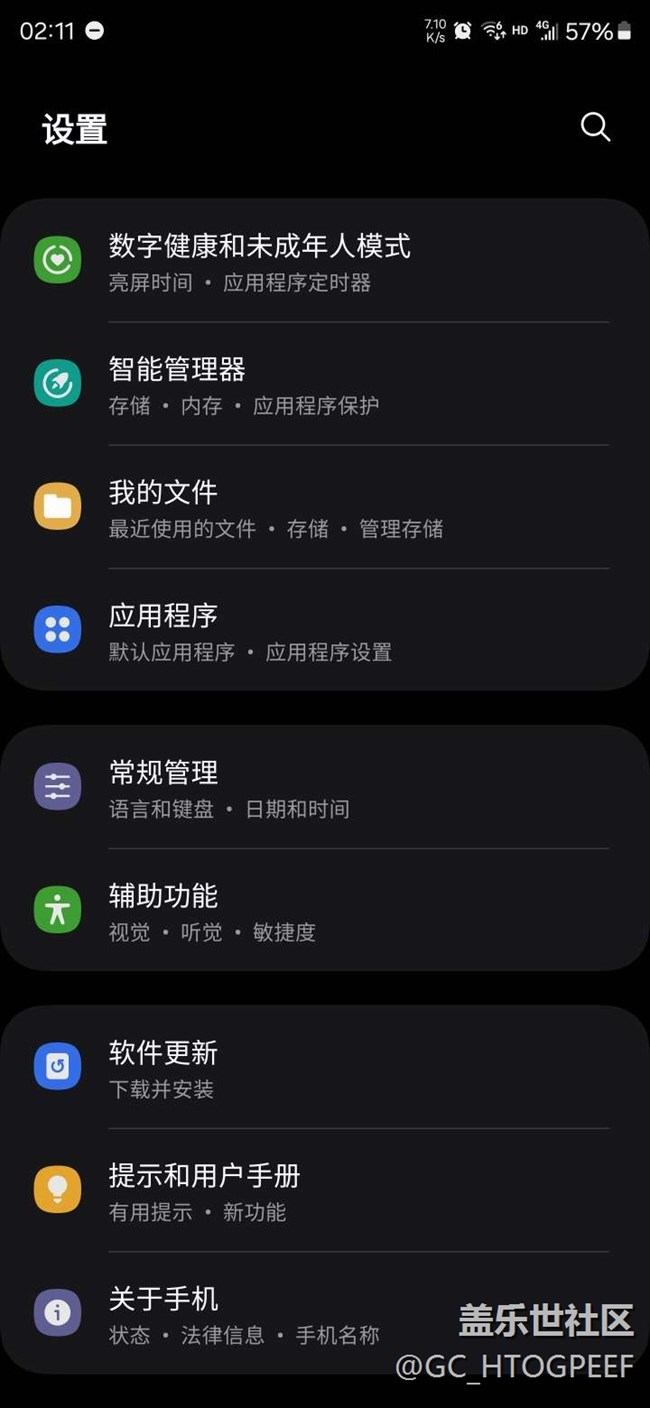Go to 我的文件 storage settings
The height and width of the screenshot is (1408, 650).
click(x=275, y=507)
